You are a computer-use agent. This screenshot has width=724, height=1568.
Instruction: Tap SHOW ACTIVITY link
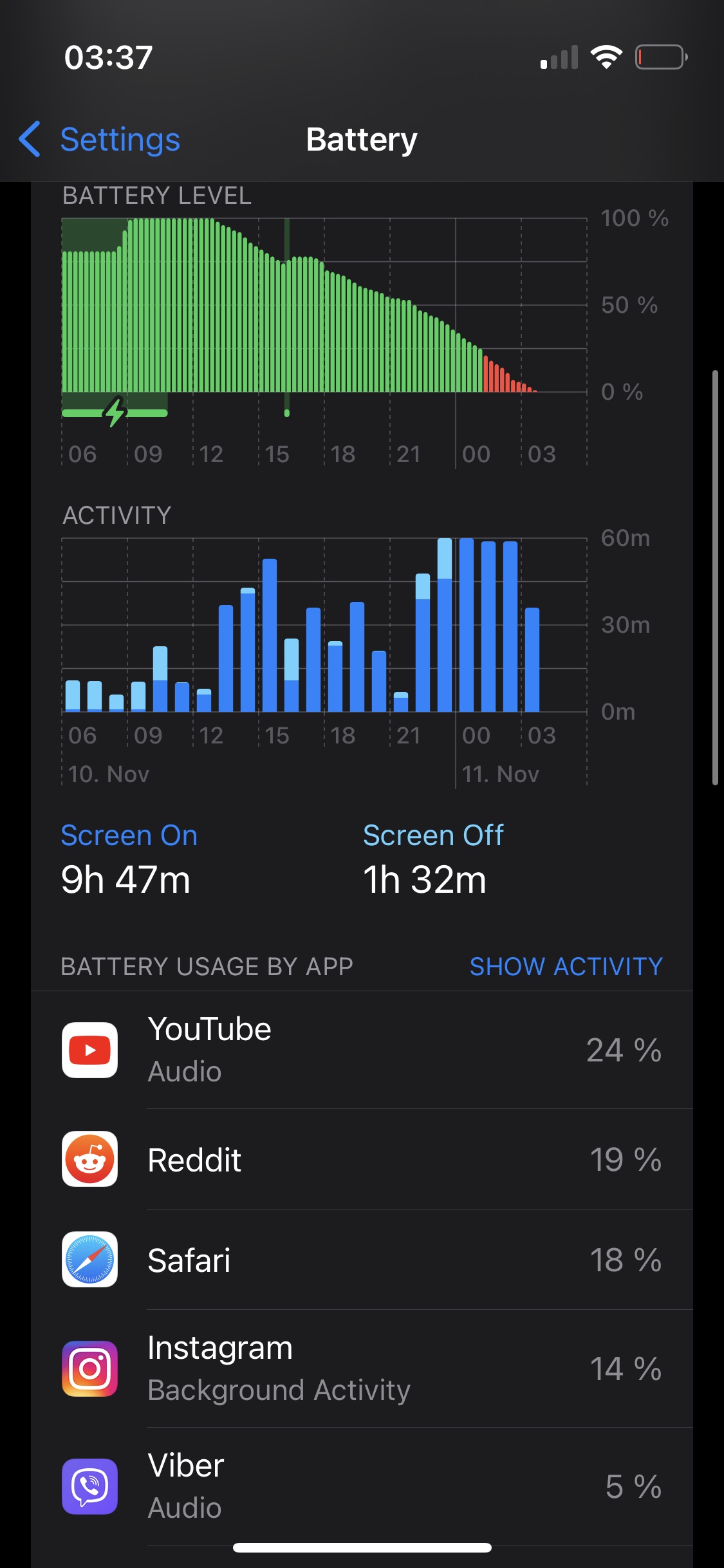[566, 966]
